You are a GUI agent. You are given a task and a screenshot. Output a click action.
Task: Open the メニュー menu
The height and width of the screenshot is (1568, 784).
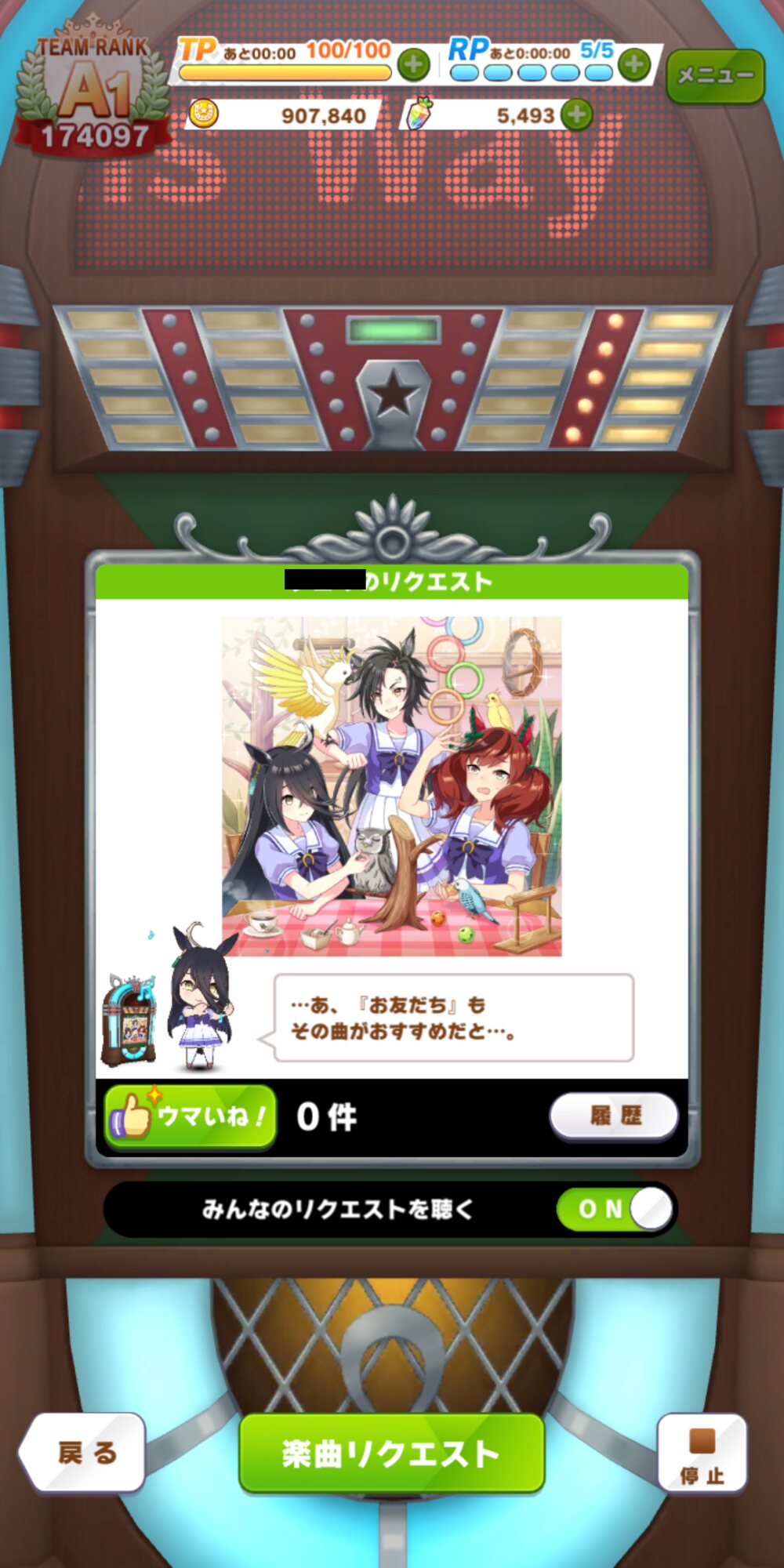coord(714,76)
